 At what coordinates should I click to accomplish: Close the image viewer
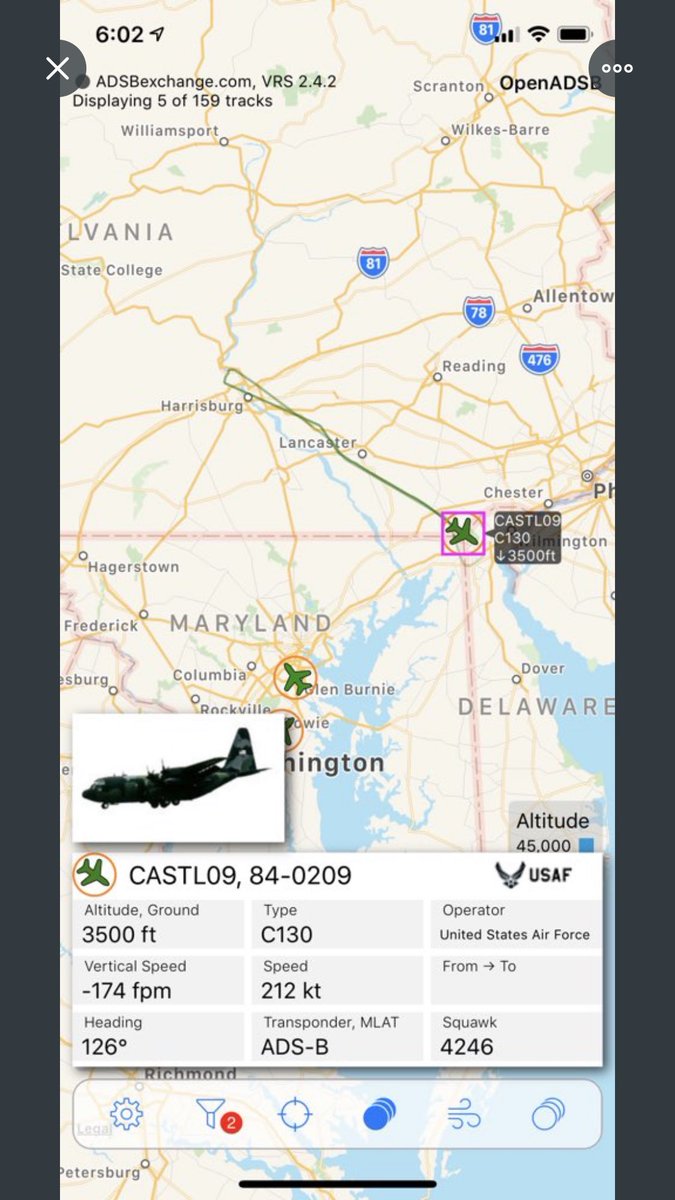tap(57, 68)
